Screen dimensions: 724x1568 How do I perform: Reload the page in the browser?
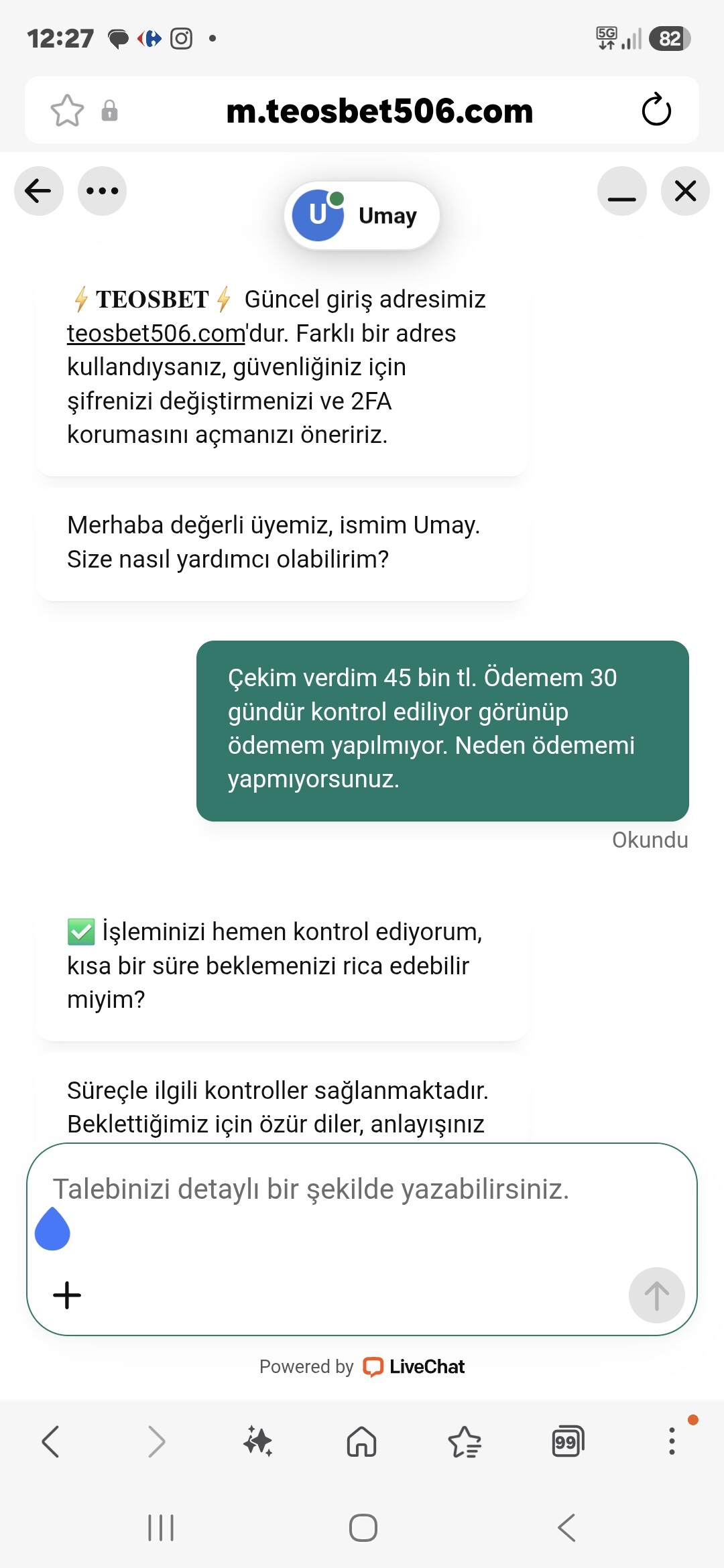pos(656,110)
